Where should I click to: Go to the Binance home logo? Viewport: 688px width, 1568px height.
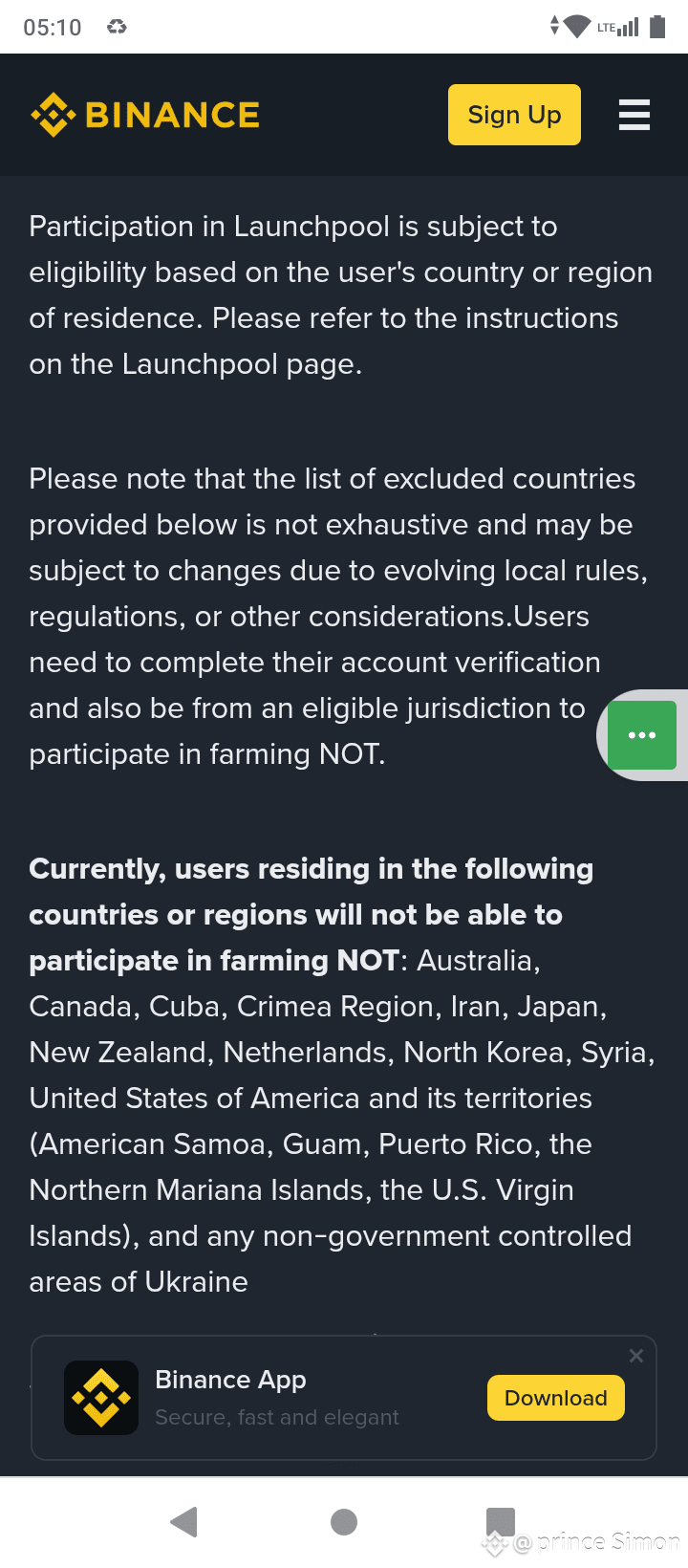tap(145, 115)
